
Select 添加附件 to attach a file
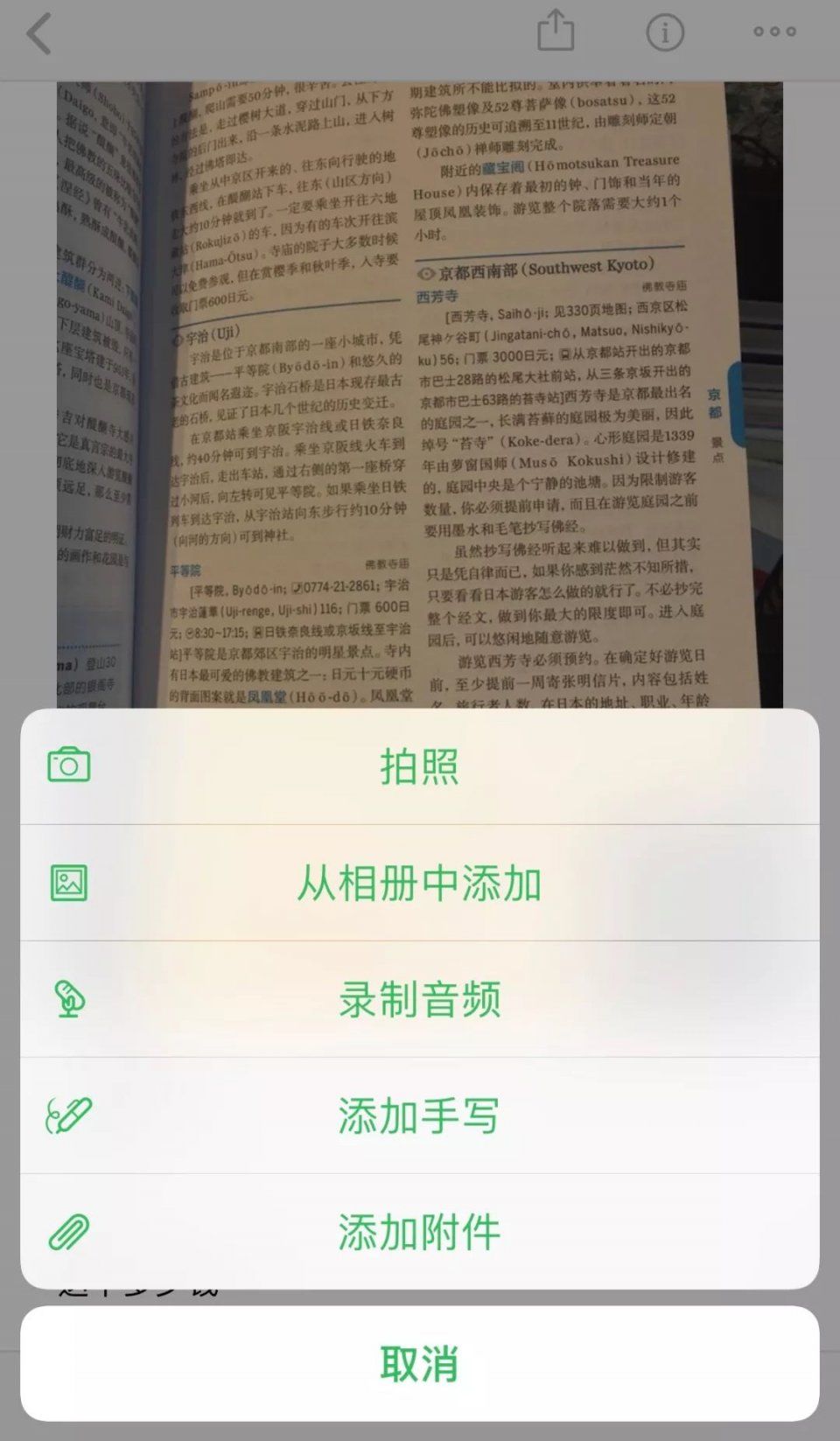(x=420, y=1232)
